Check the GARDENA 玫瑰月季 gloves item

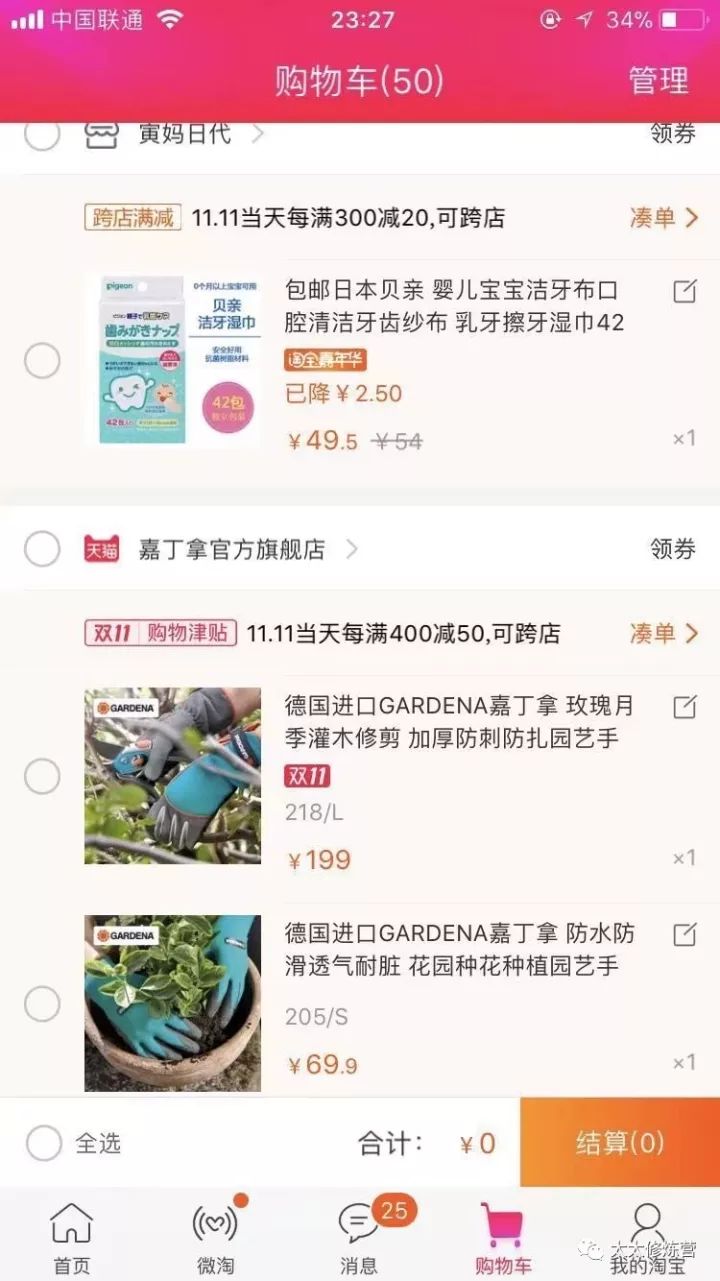pyautogui.click(x=42, y=775)
